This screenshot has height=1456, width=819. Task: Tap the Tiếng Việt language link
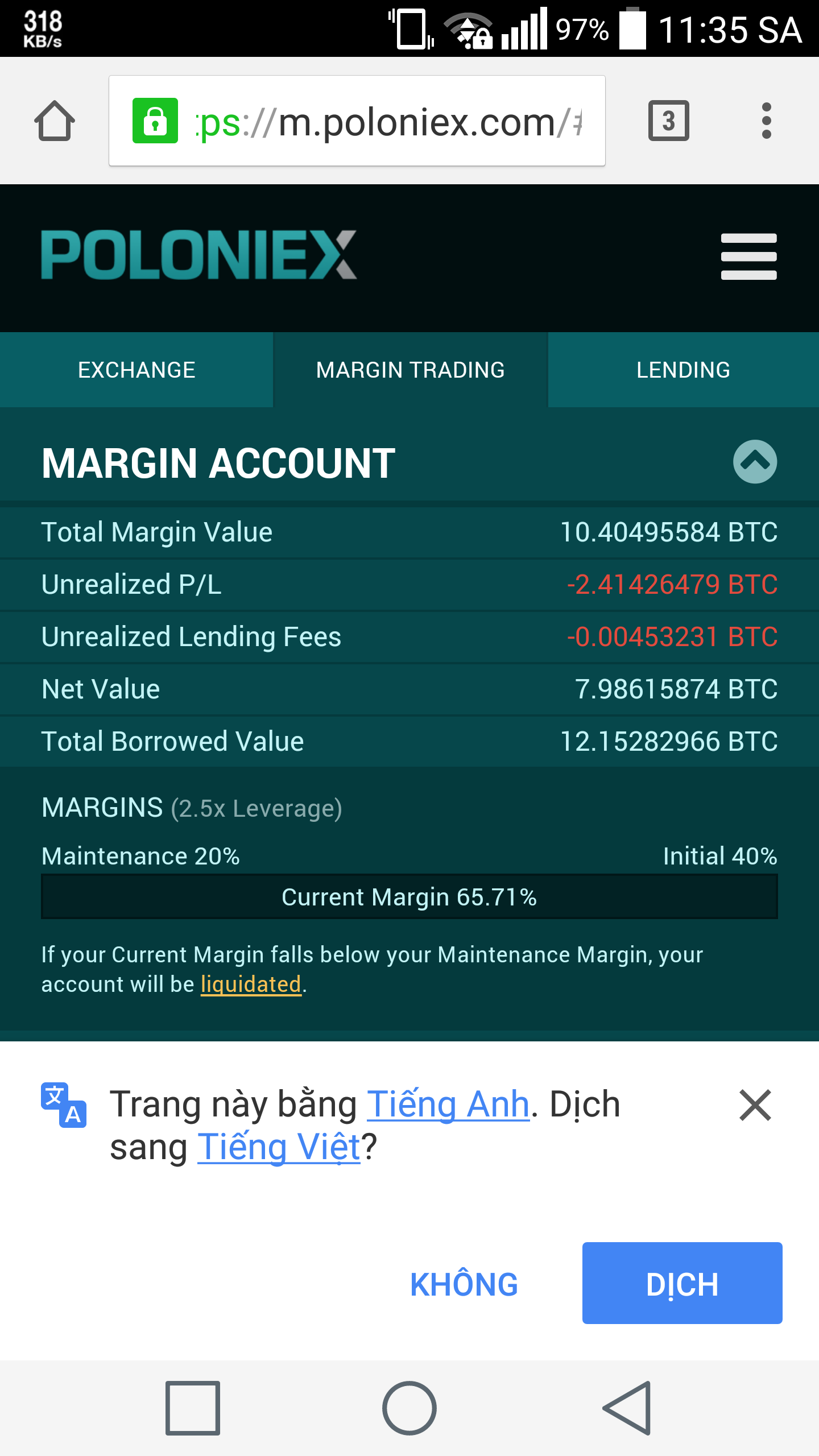point(279,1147)
